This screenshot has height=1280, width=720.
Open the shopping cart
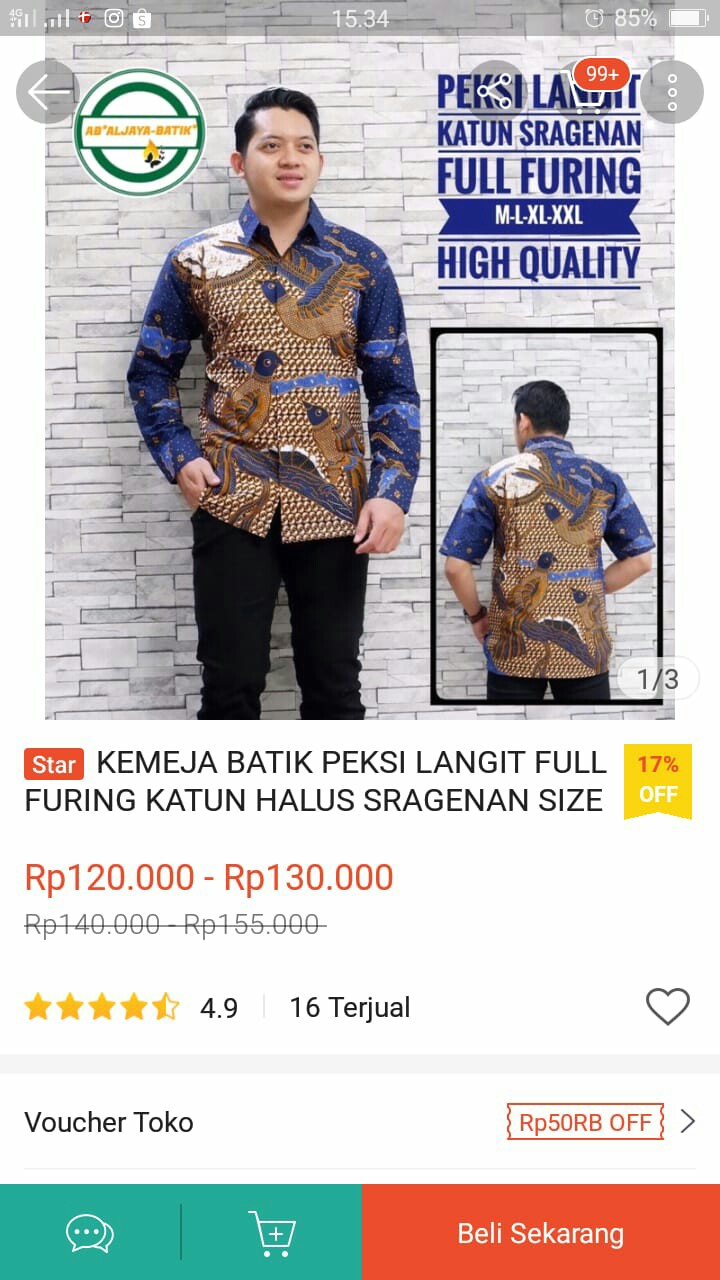click(x=270, y=1231)
